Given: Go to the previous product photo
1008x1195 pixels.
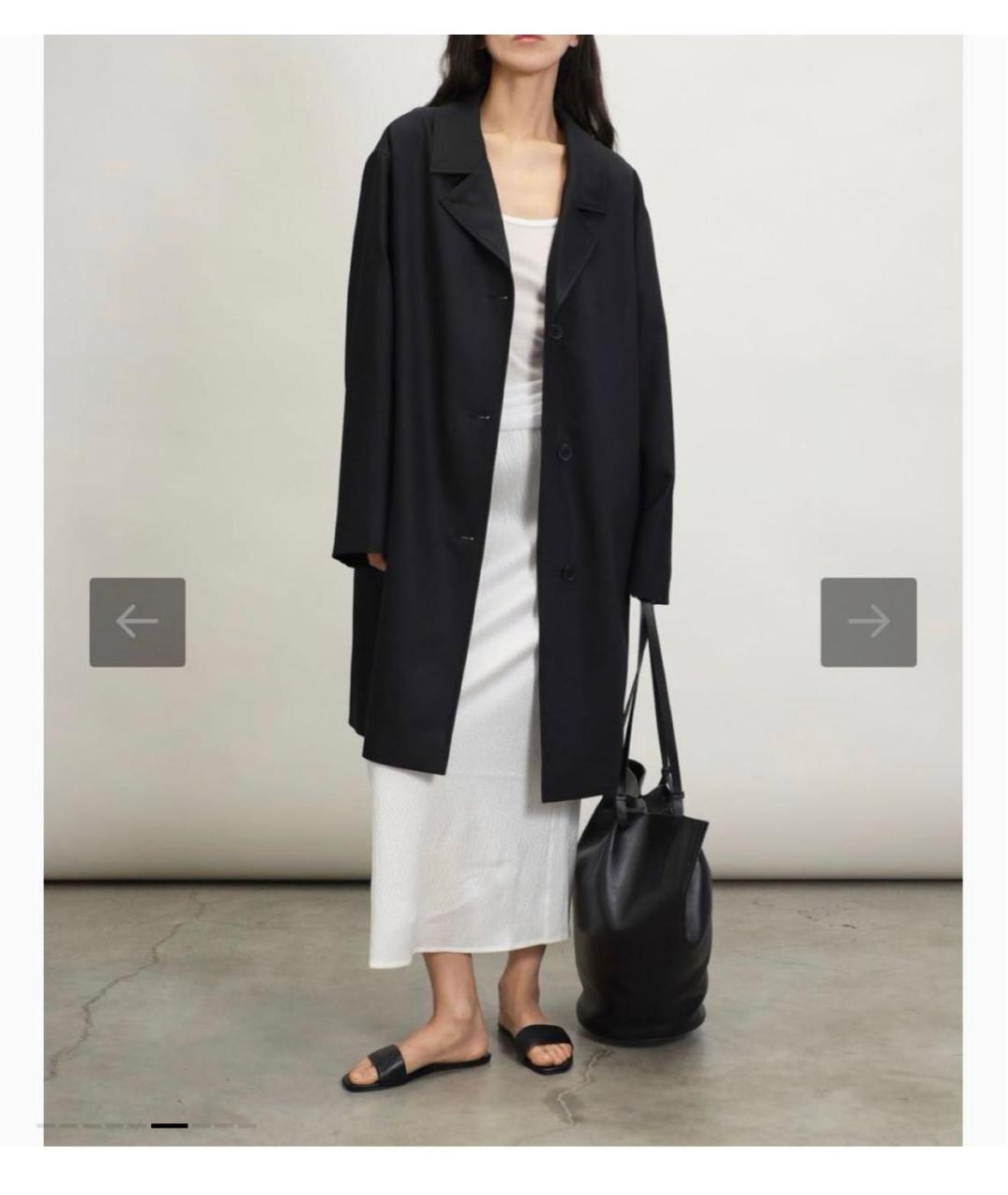Looking at the screenshot, I should [137, 622].
